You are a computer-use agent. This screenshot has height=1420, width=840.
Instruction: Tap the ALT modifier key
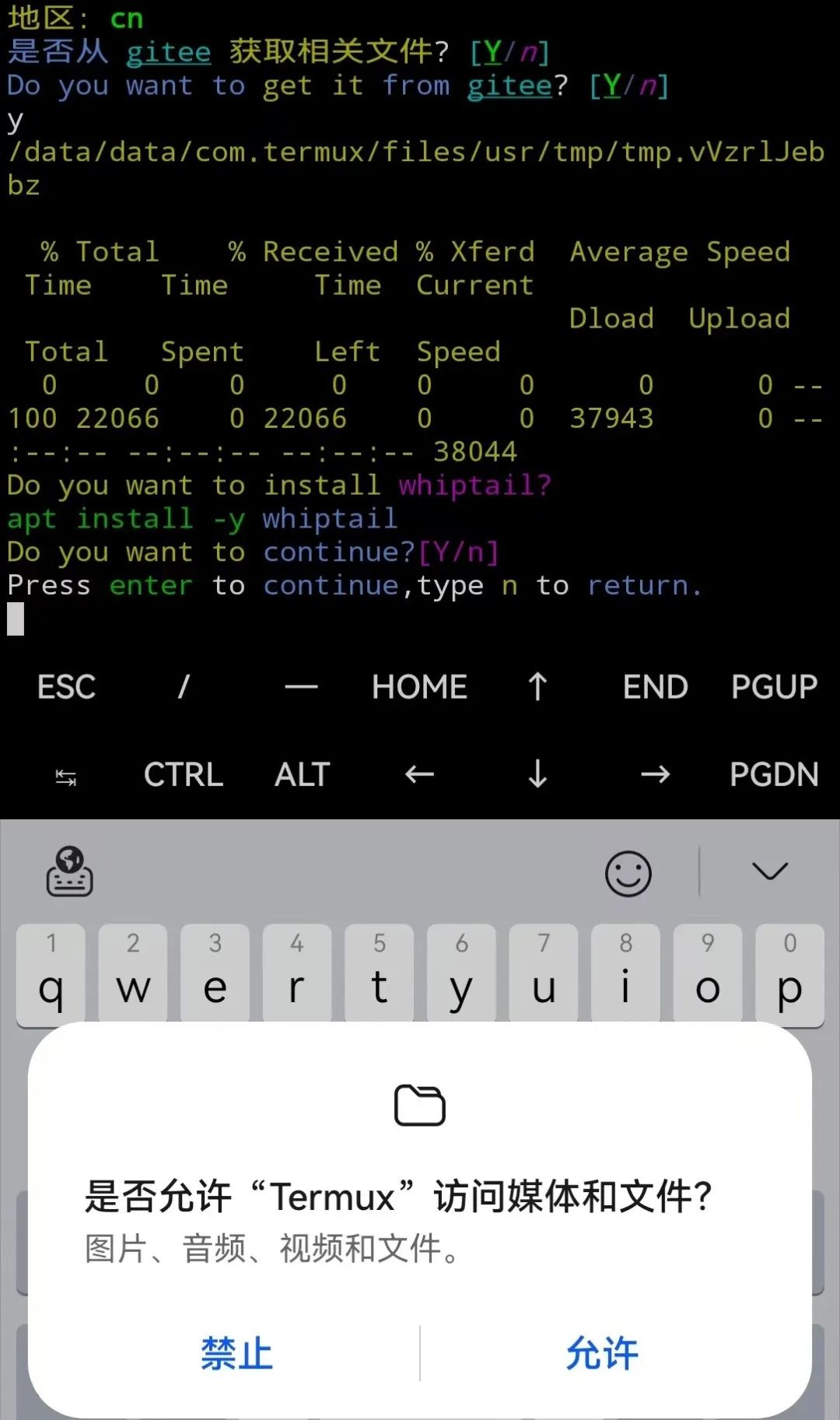coord(303,774)
